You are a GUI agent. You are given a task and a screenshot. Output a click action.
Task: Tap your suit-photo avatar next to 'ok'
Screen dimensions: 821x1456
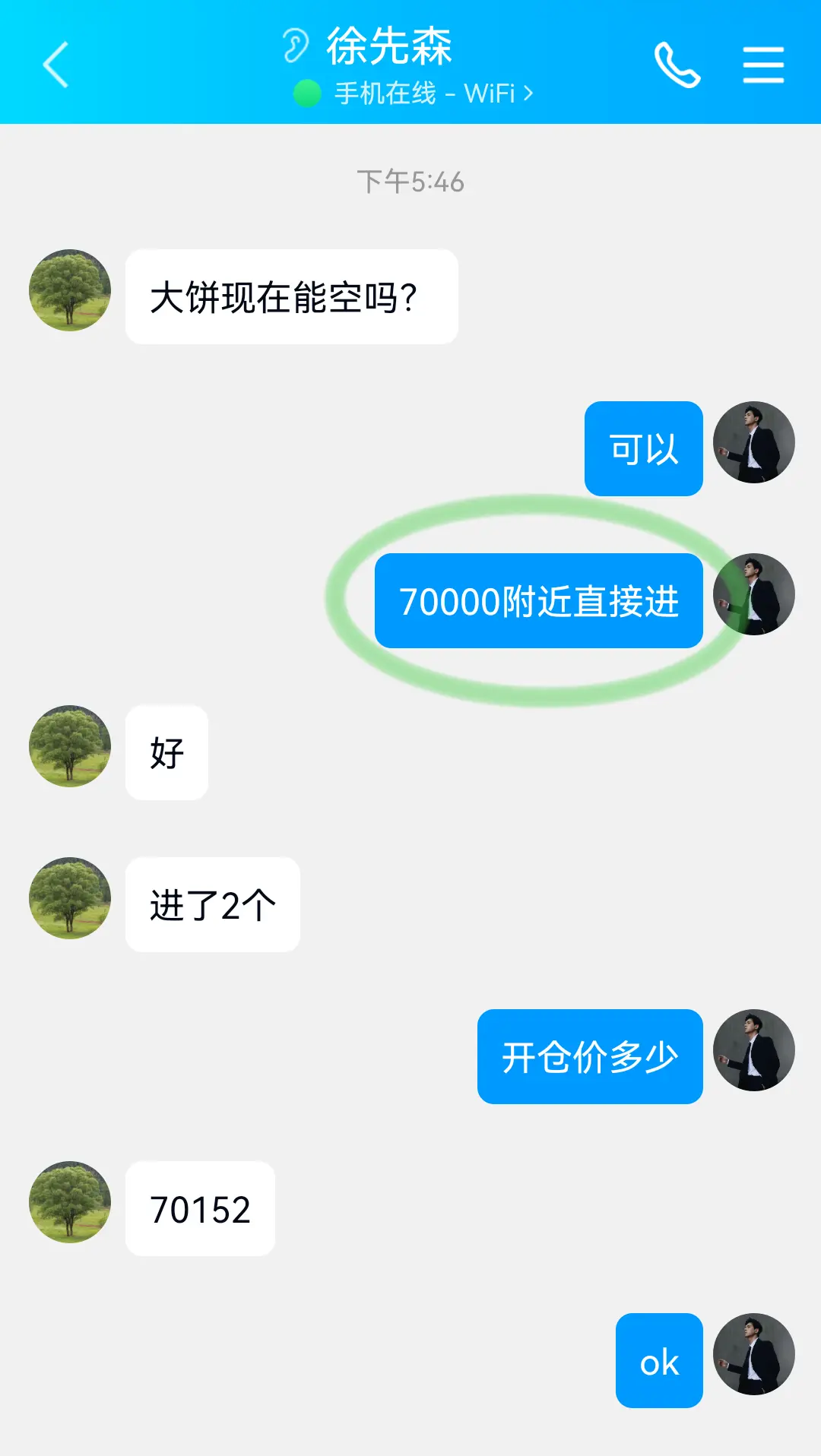click(753, 1359)
